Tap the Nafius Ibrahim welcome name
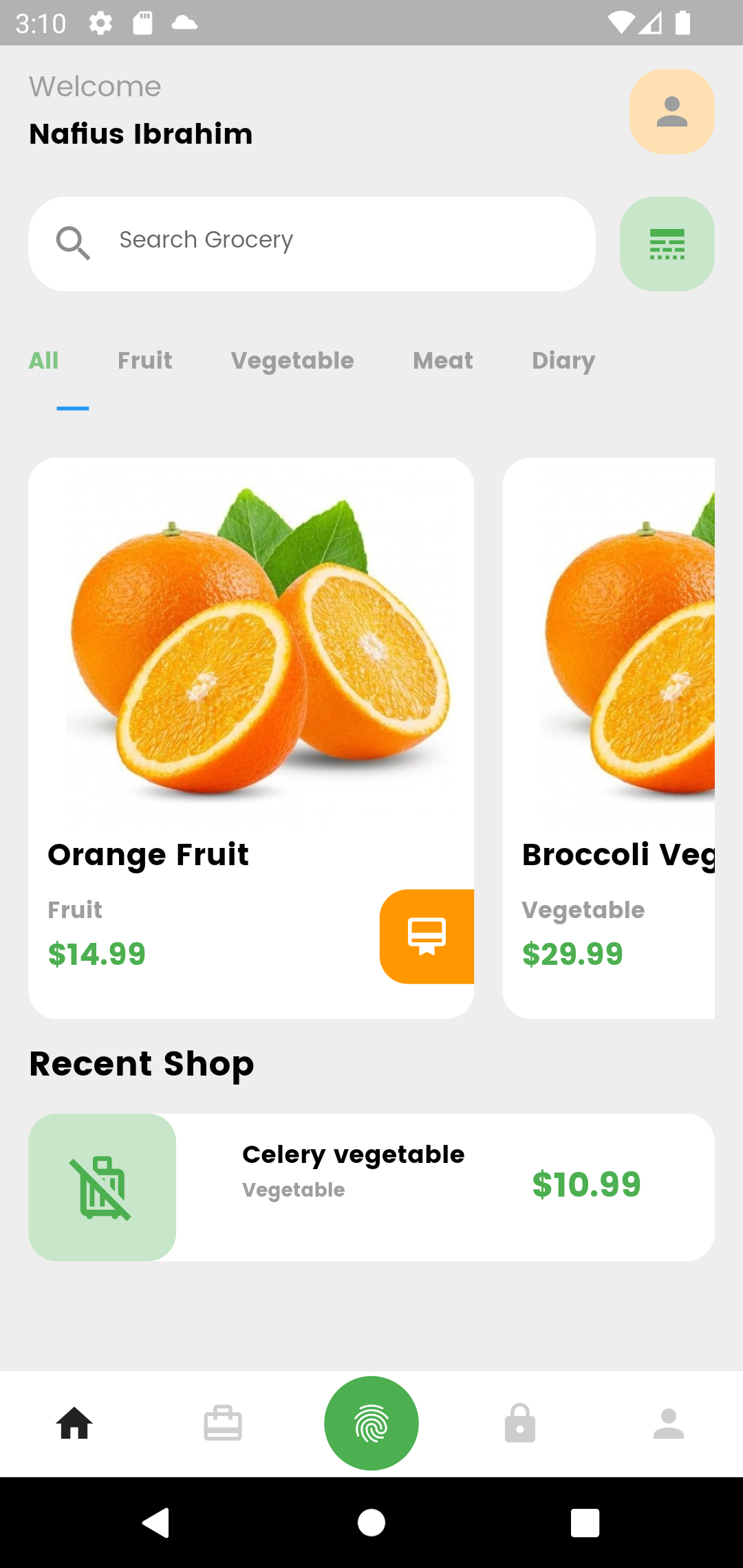743x1568 pixels. pos(140,133)
